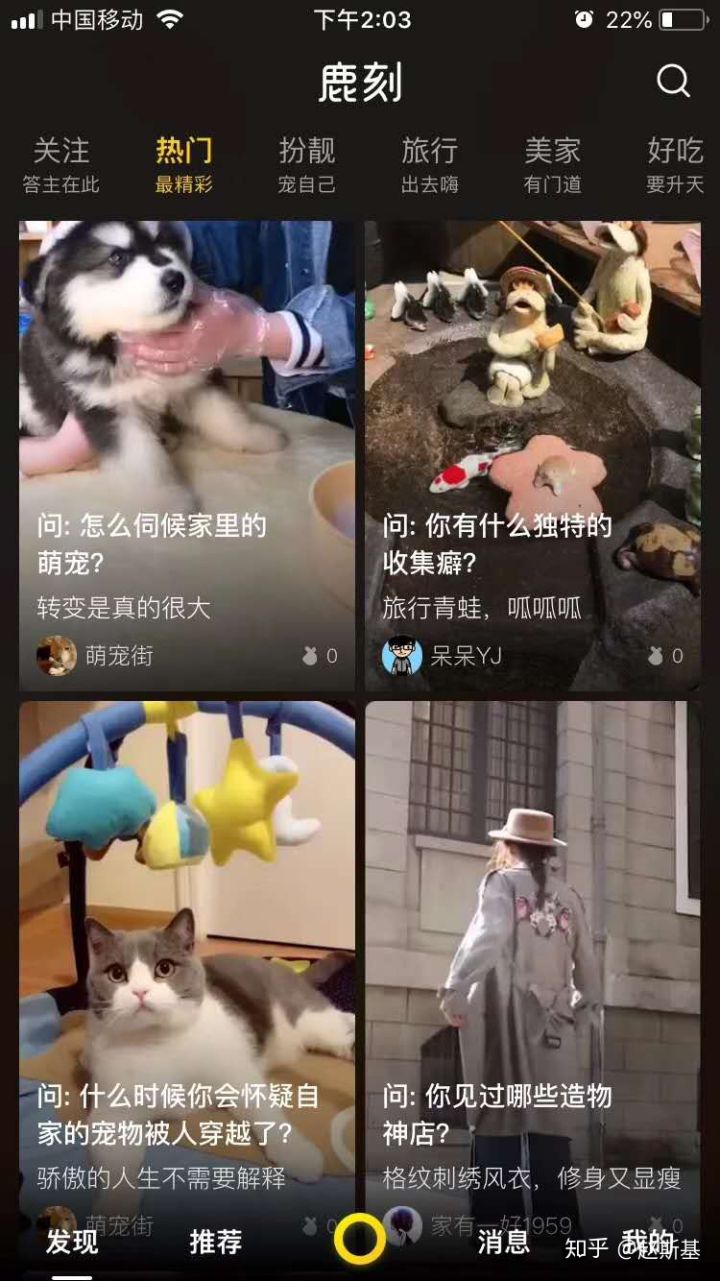Switch to the 关注 tab
Viewport: 720px width, 1281px height.
61,164
